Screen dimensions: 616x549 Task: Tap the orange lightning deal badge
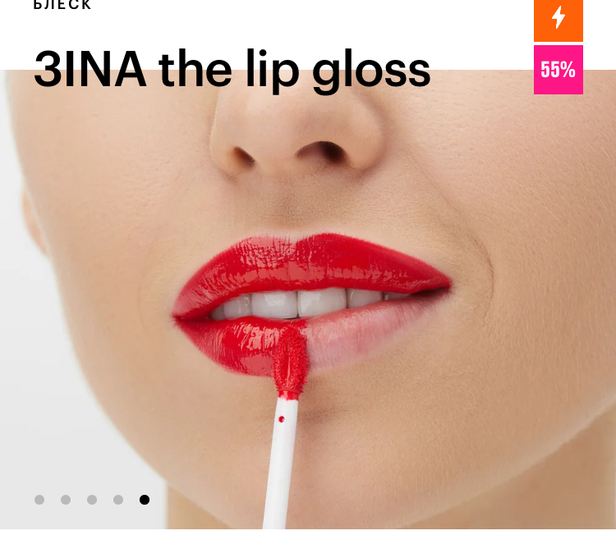558,18
